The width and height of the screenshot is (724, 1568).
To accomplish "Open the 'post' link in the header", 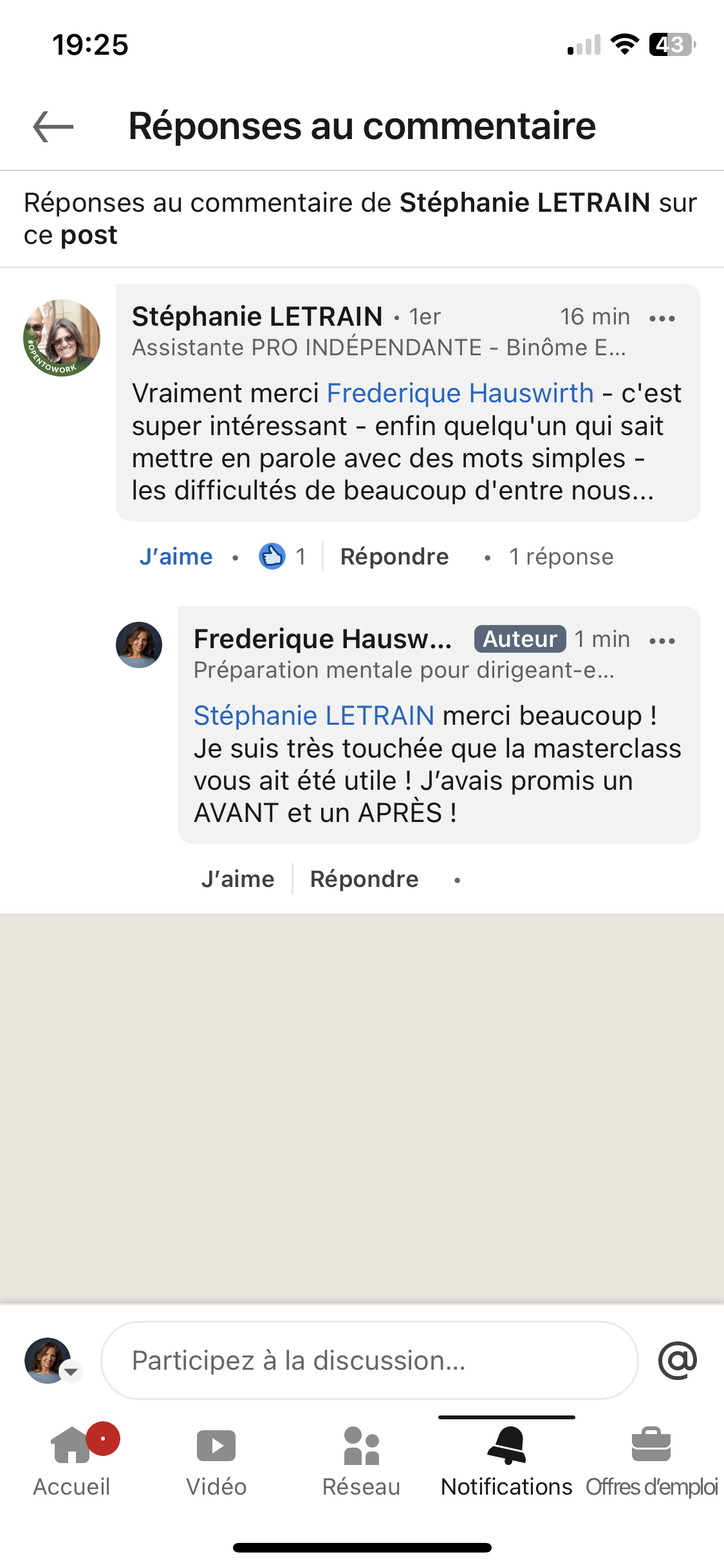I will [x=89, y=236].
